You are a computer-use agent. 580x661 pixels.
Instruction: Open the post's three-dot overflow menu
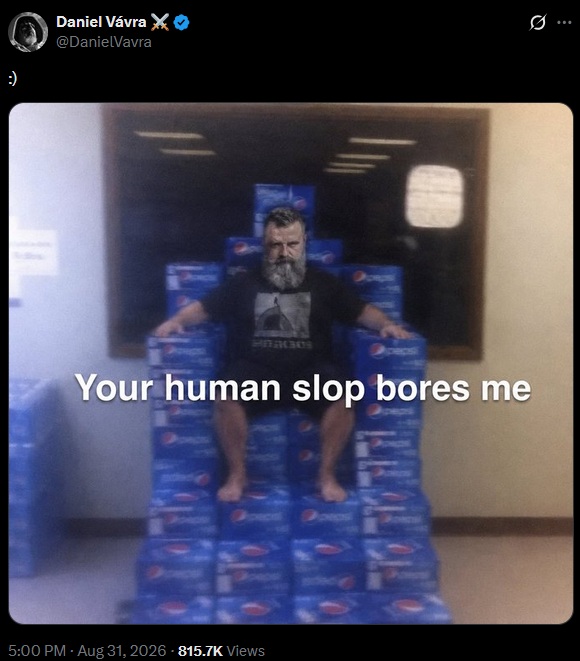coord(564,22)
